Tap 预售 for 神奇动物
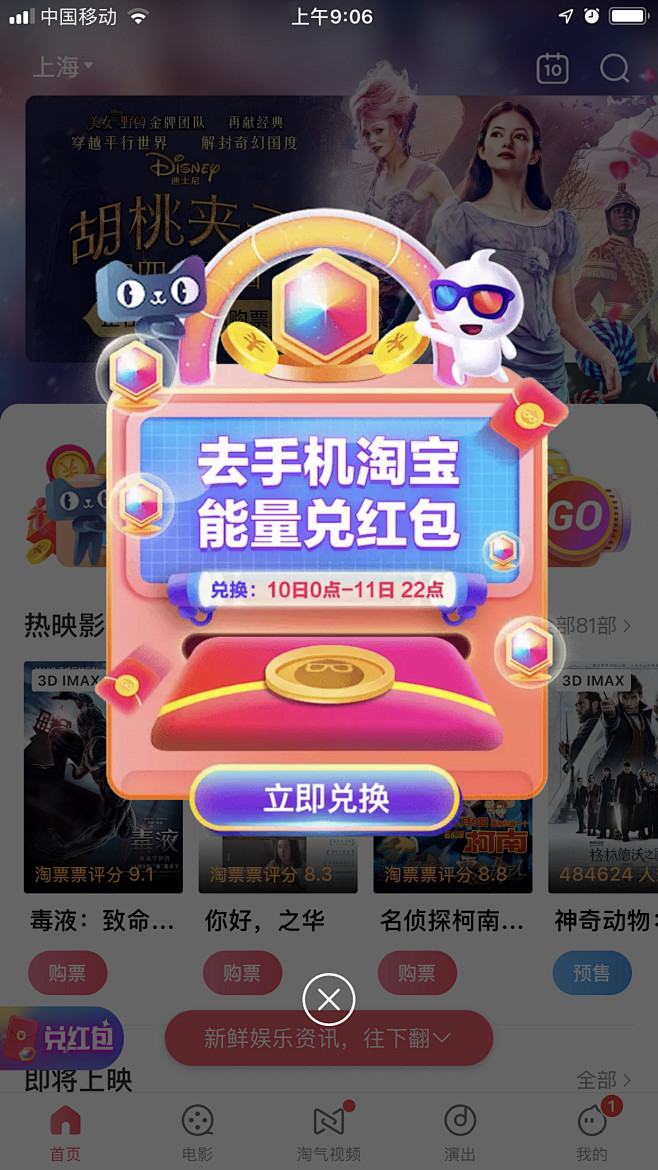The height and width of the screenshot is (1170, 658). tap(592, 973)
